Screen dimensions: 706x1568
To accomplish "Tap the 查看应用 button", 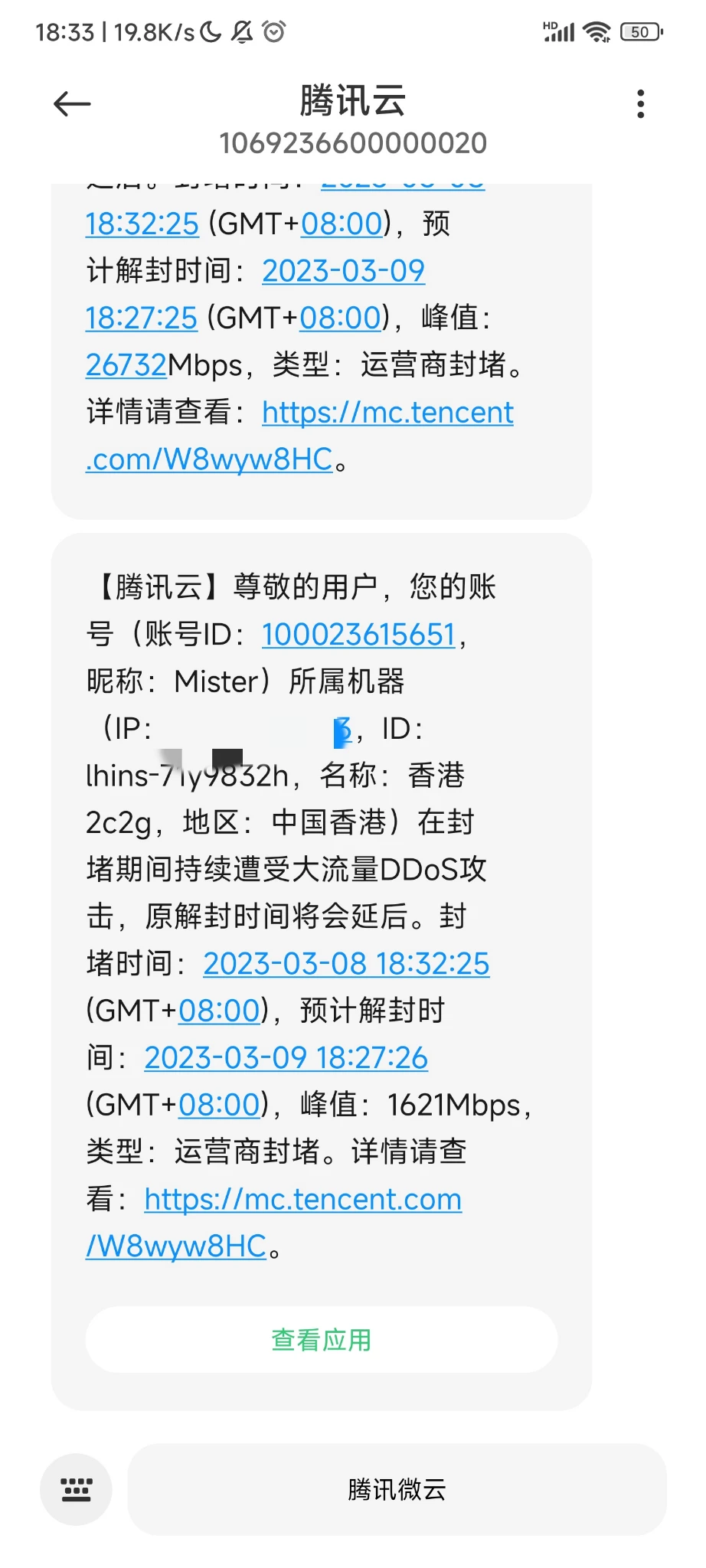I will tap(321, 1339).
